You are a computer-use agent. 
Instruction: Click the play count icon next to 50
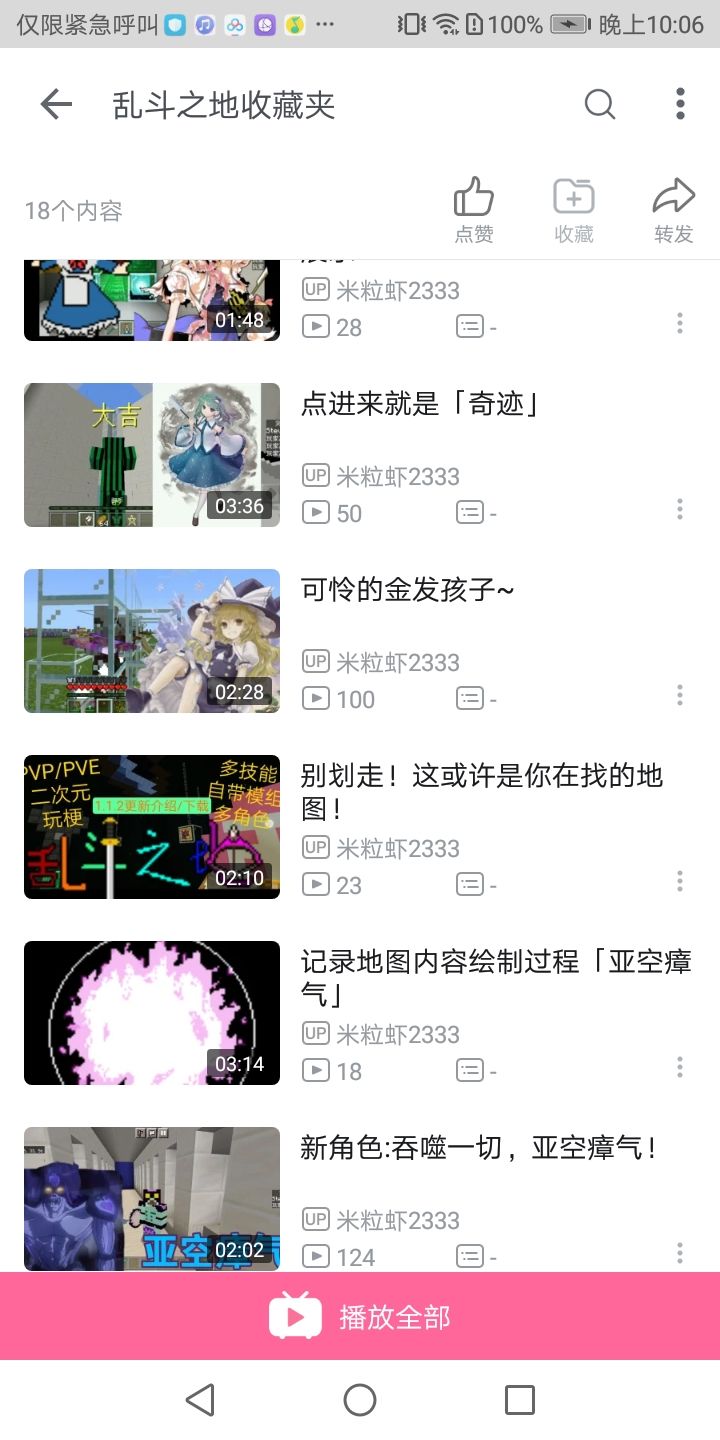click(x=316, y=512)
